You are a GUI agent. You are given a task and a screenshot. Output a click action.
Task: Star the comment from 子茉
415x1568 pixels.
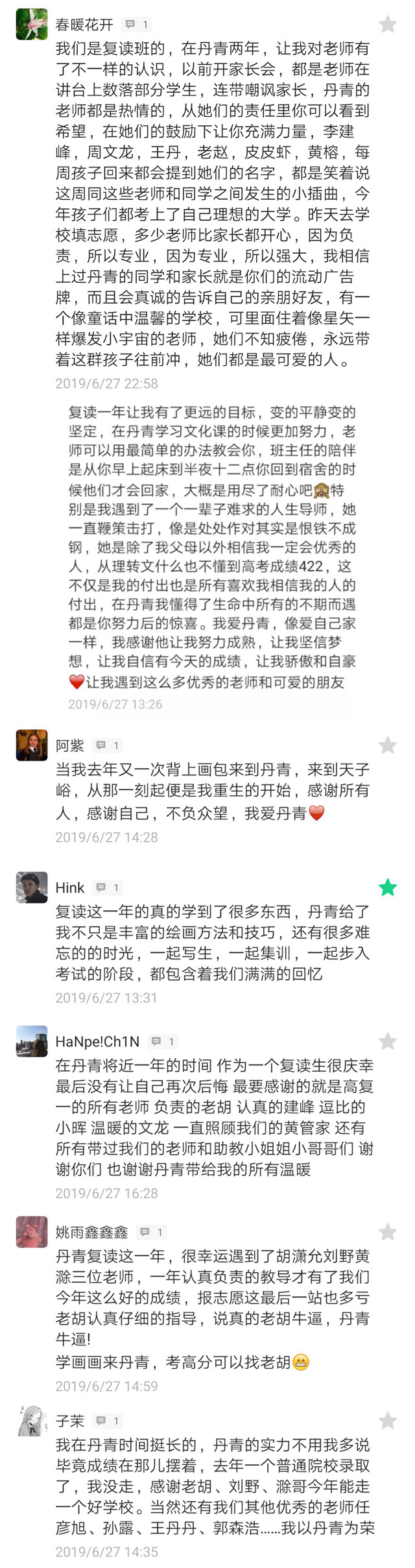[387, 1421]
